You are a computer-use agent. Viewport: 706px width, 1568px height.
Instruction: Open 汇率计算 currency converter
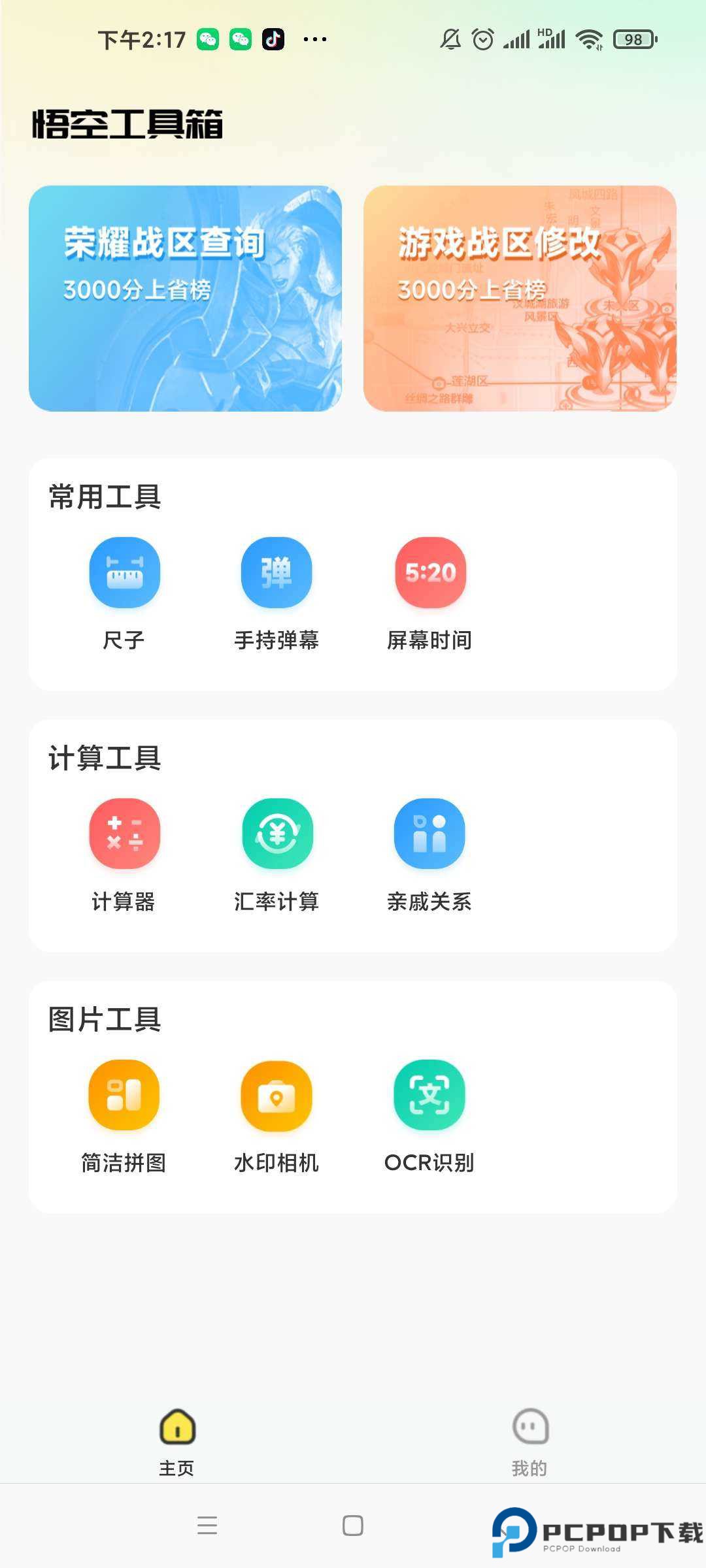(277, 834)
